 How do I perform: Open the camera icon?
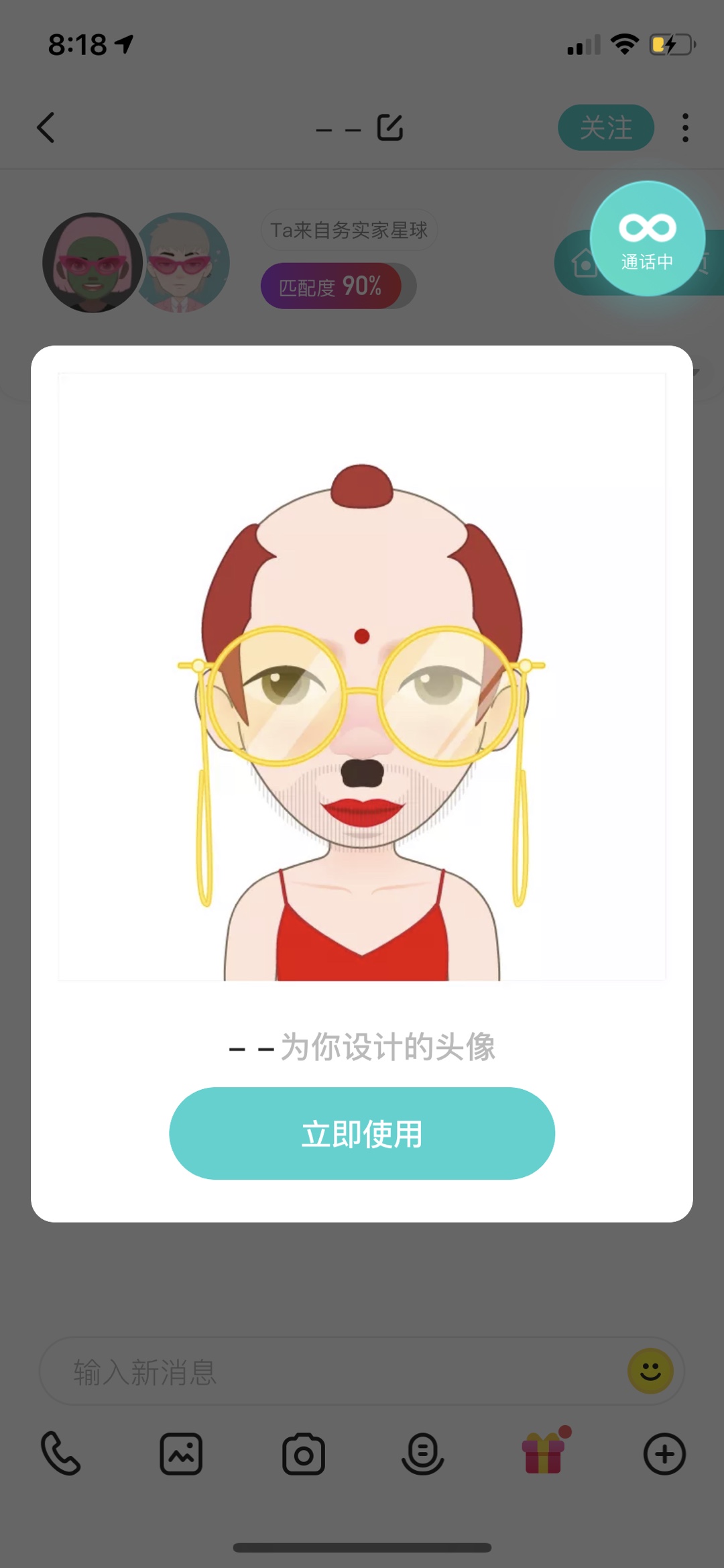point(303,1454)
